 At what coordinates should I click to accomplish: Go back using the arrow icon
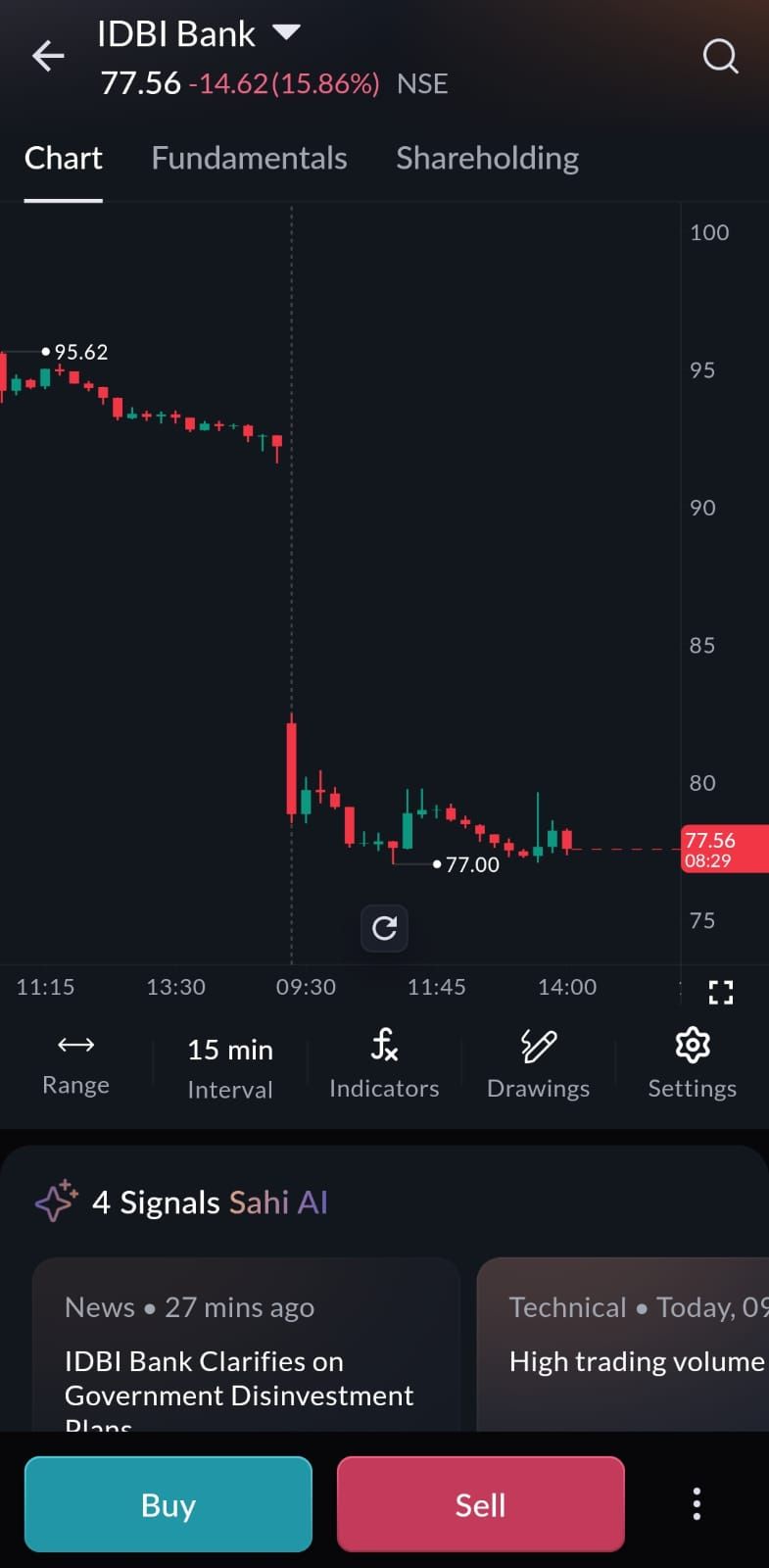(x=48, y=57)
